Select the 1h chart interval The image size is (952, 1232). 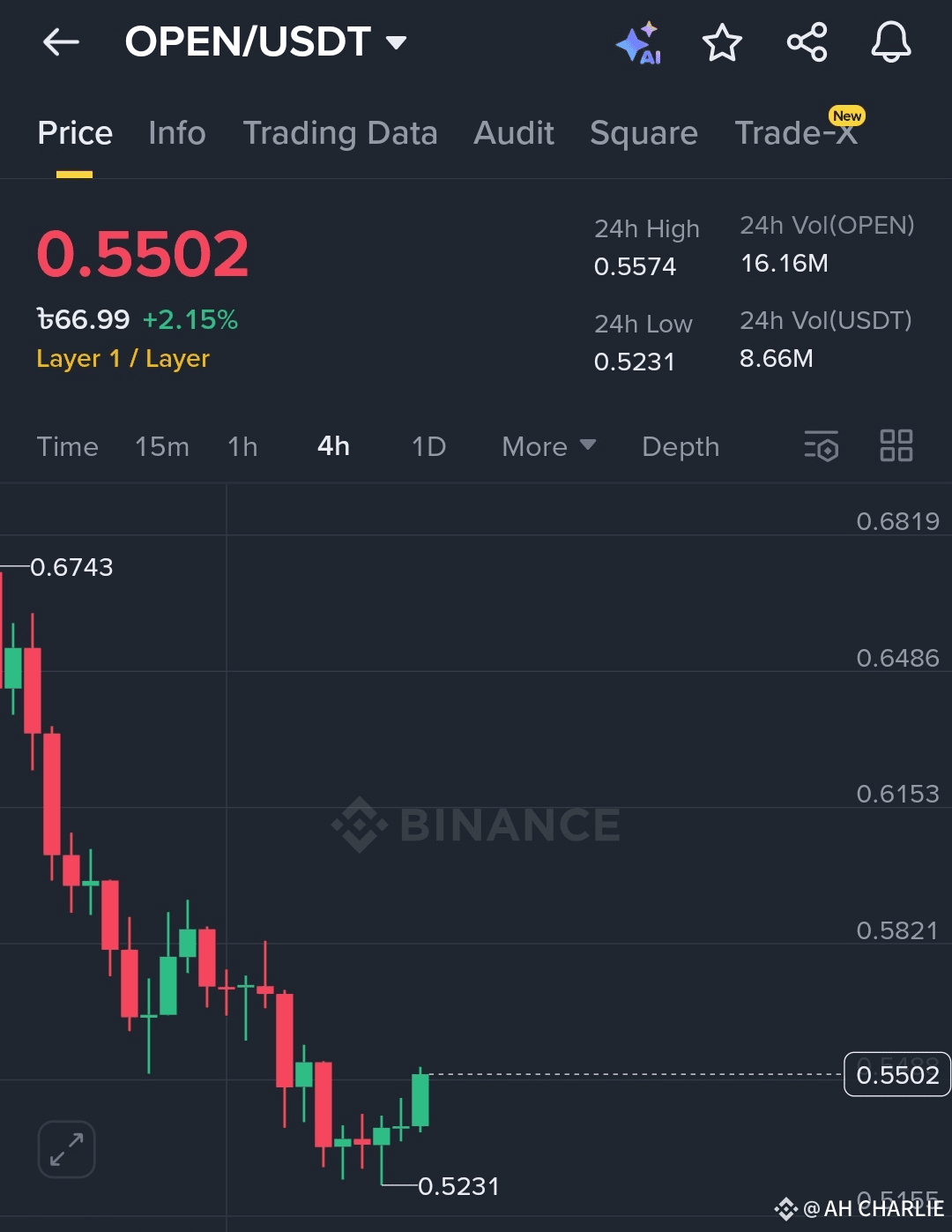(x=242, y=446)
